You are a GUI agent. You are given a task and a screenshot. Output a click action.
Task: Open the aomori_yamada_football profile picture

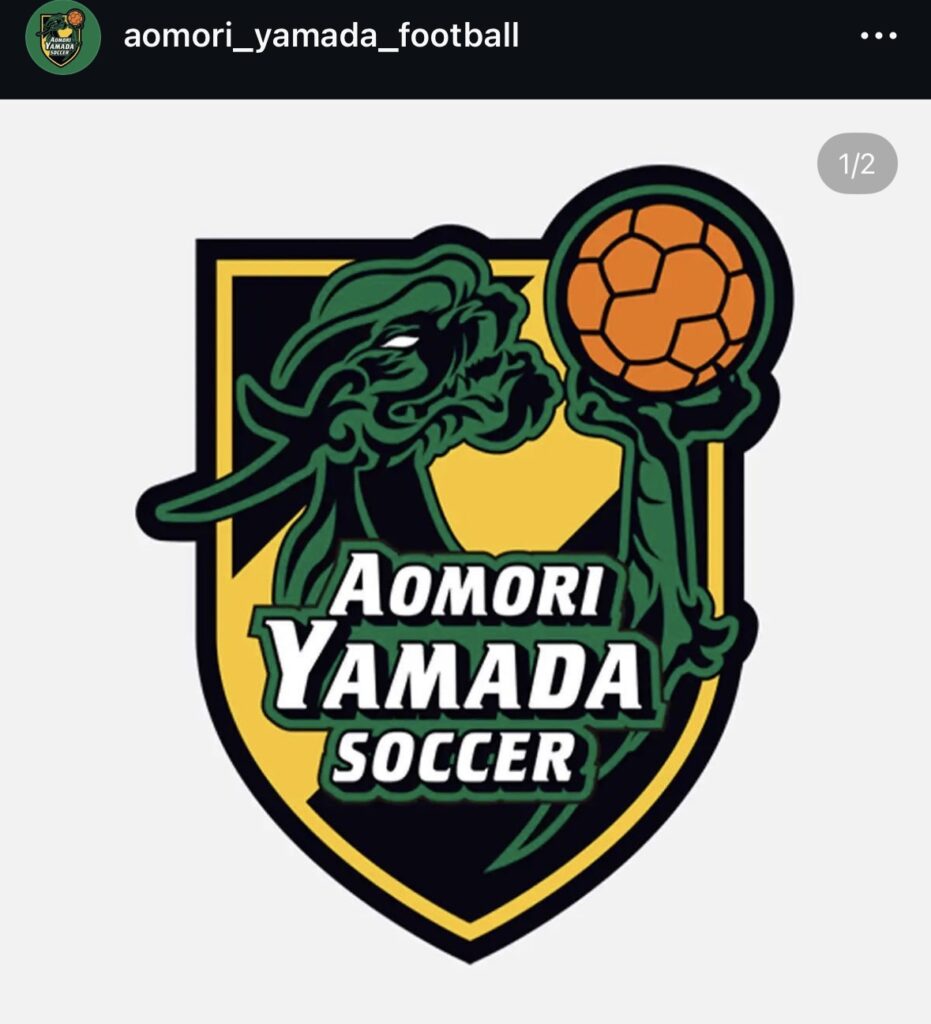pyautogui.click(x=62, y=38)
